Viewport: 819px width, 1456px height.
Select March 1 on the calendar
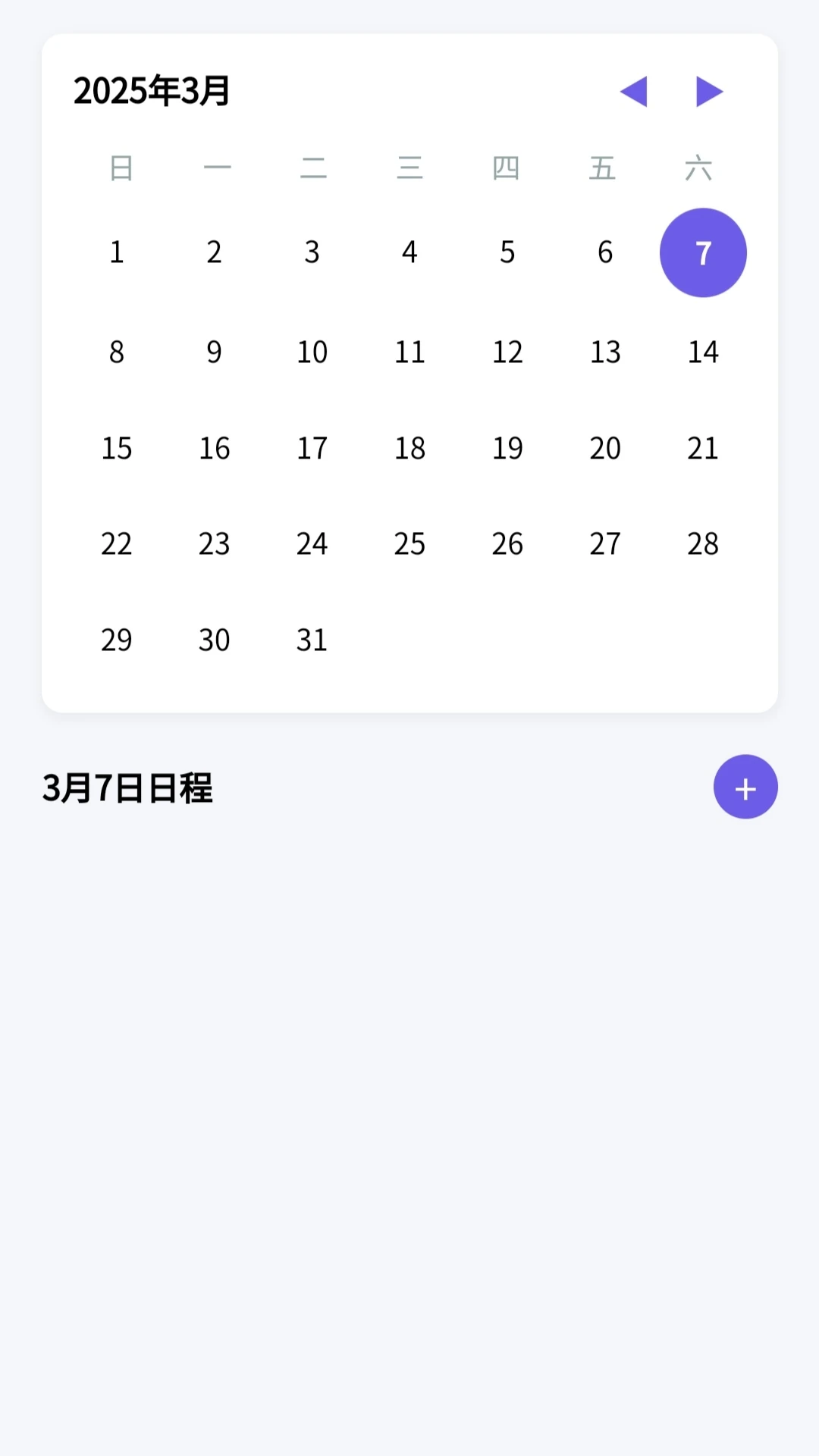[117, 252]
